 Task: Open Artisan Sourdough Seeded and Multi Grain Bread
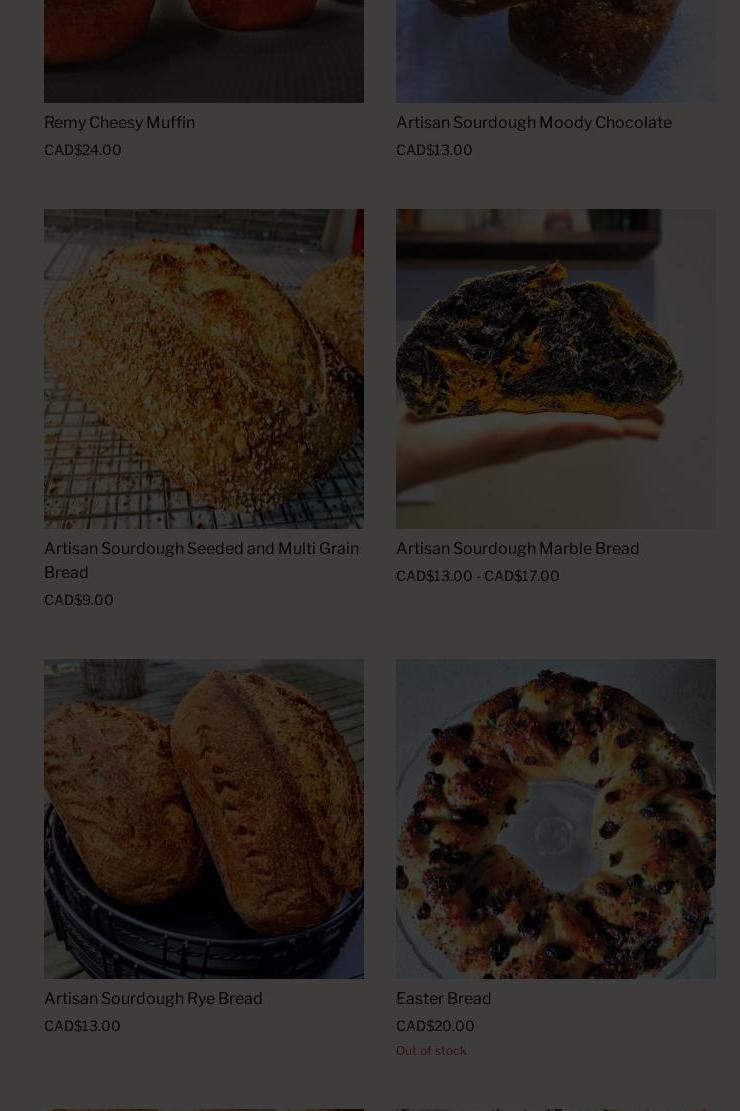201,560
